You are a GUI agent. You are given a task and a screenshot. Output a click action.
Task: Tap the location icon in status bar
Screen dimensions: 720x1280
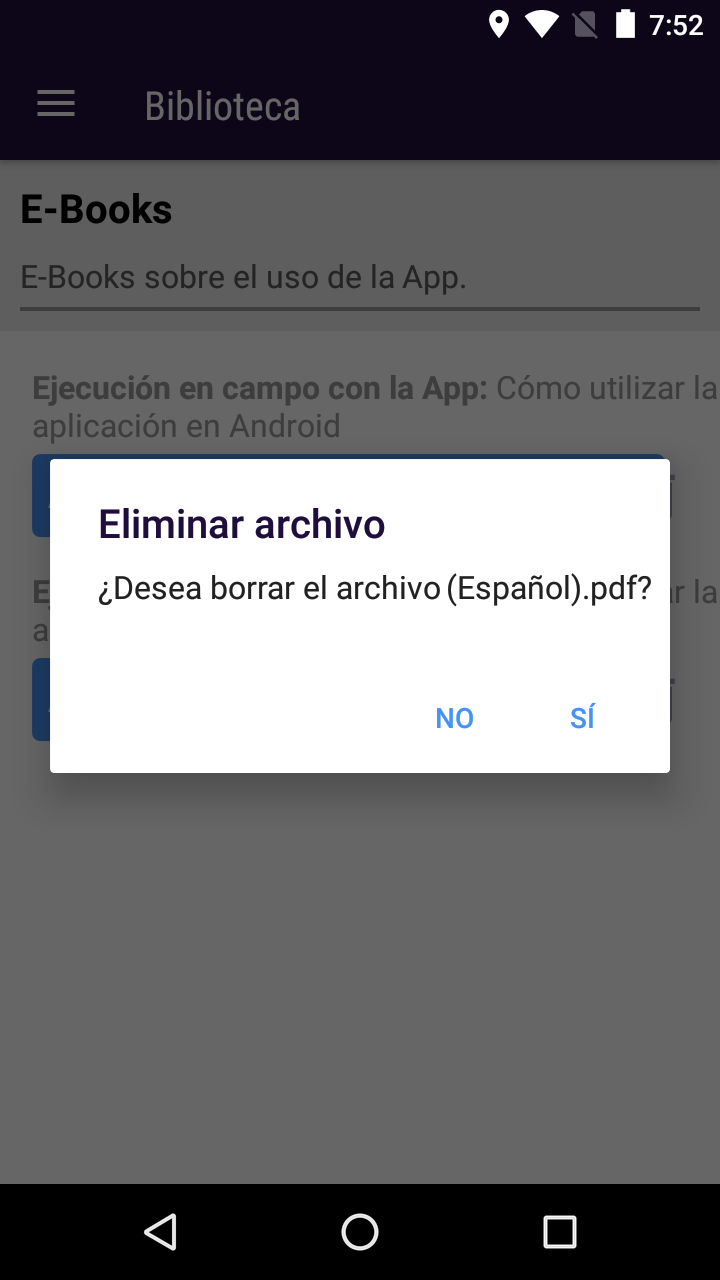[500, 23]
